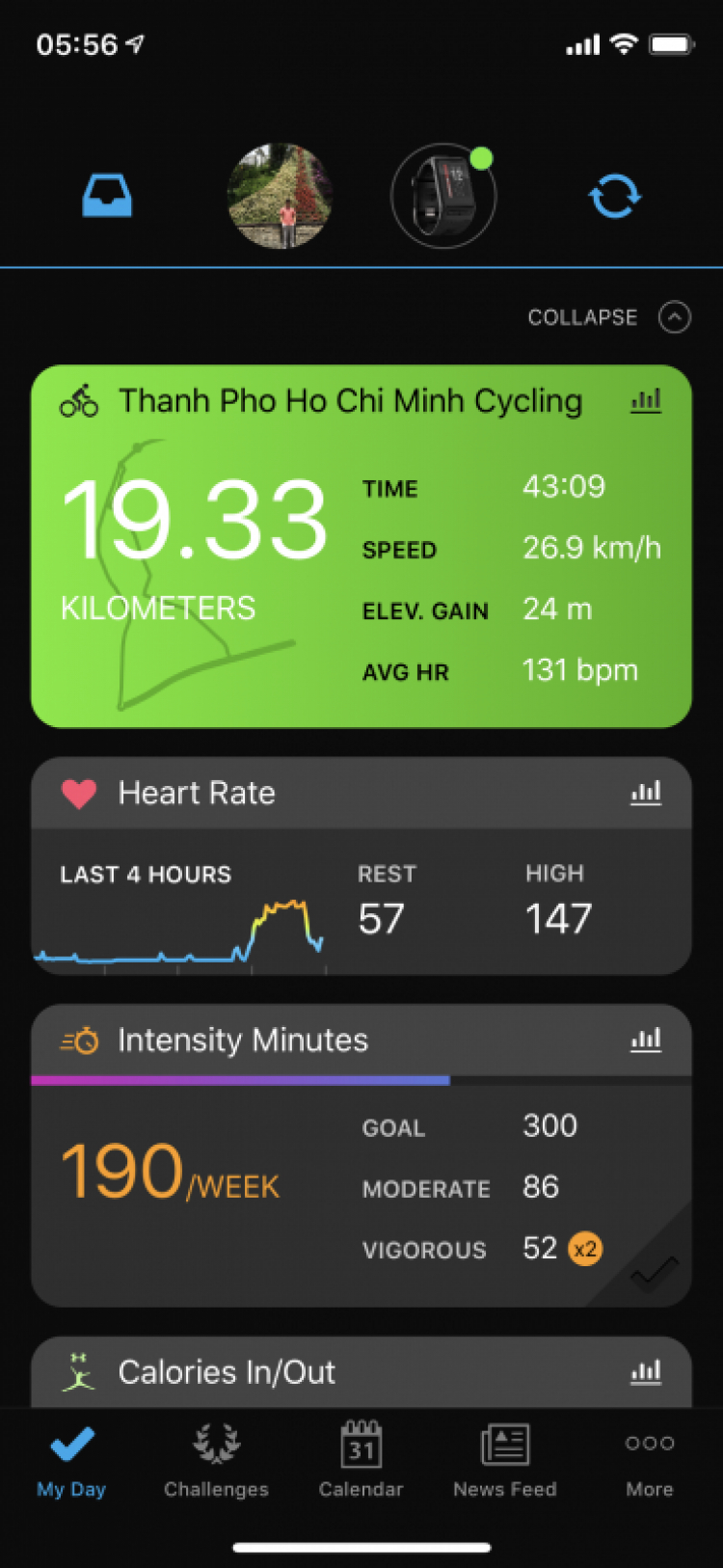Screen dimensions: 723x1568
Task: Open the profile photo avatar
Action: coord(281,196)
